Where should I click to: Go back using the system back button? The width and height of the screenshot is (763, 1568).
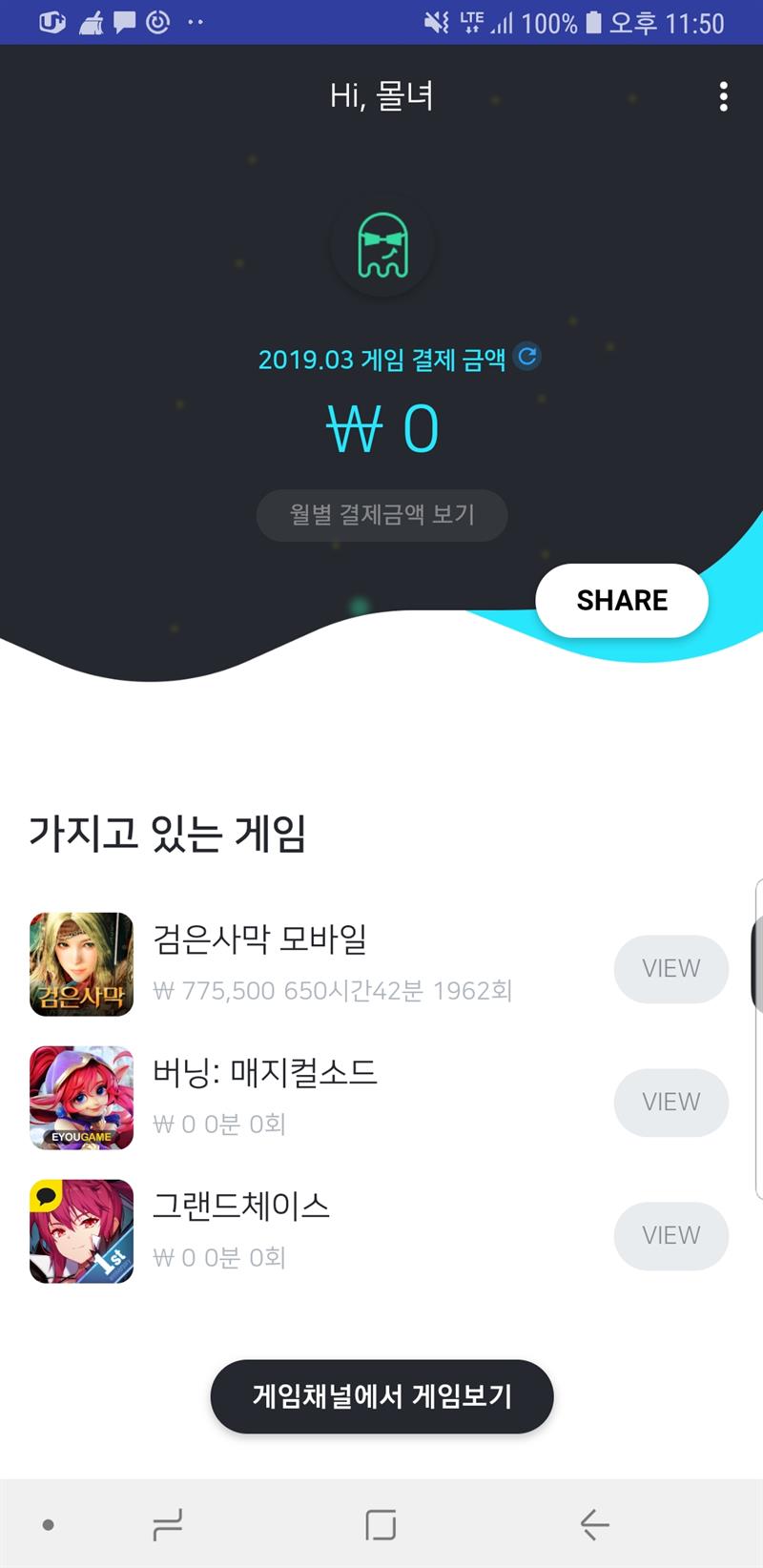[594, 1524]
